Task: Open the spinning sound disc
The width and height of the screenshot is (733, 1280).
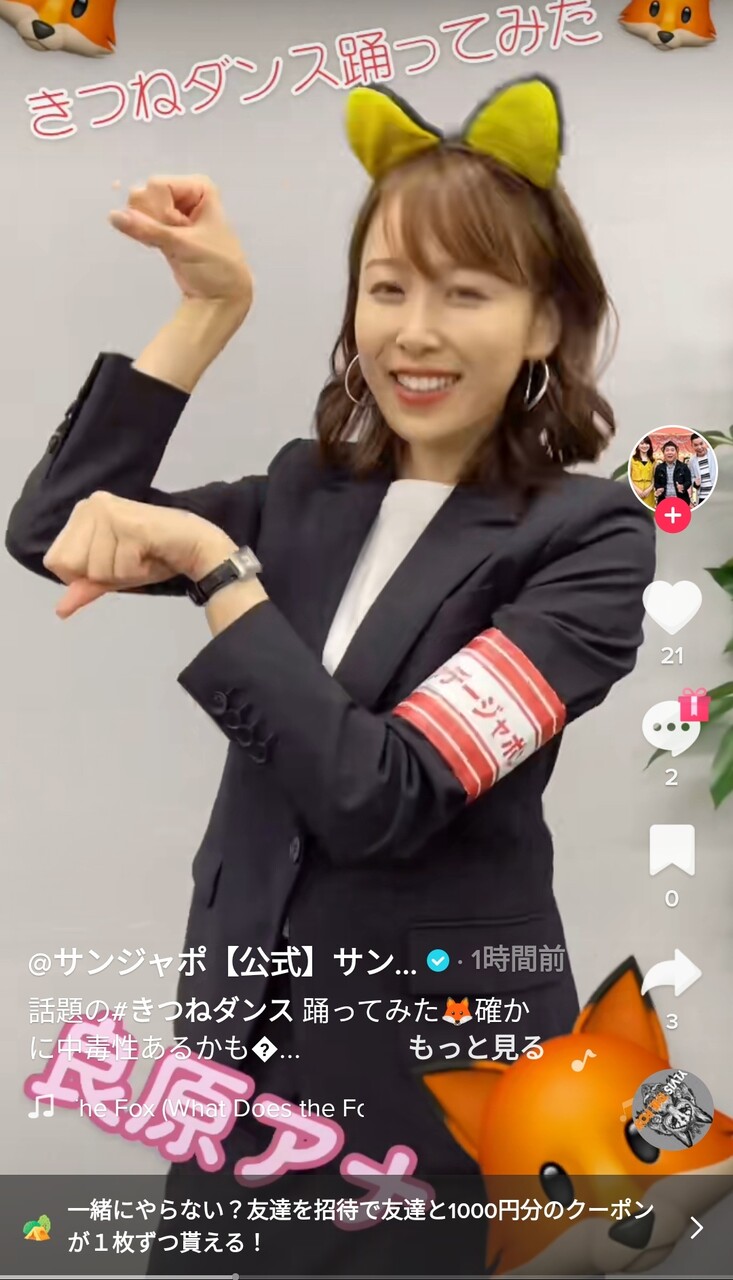Action: coord(673,1109)
